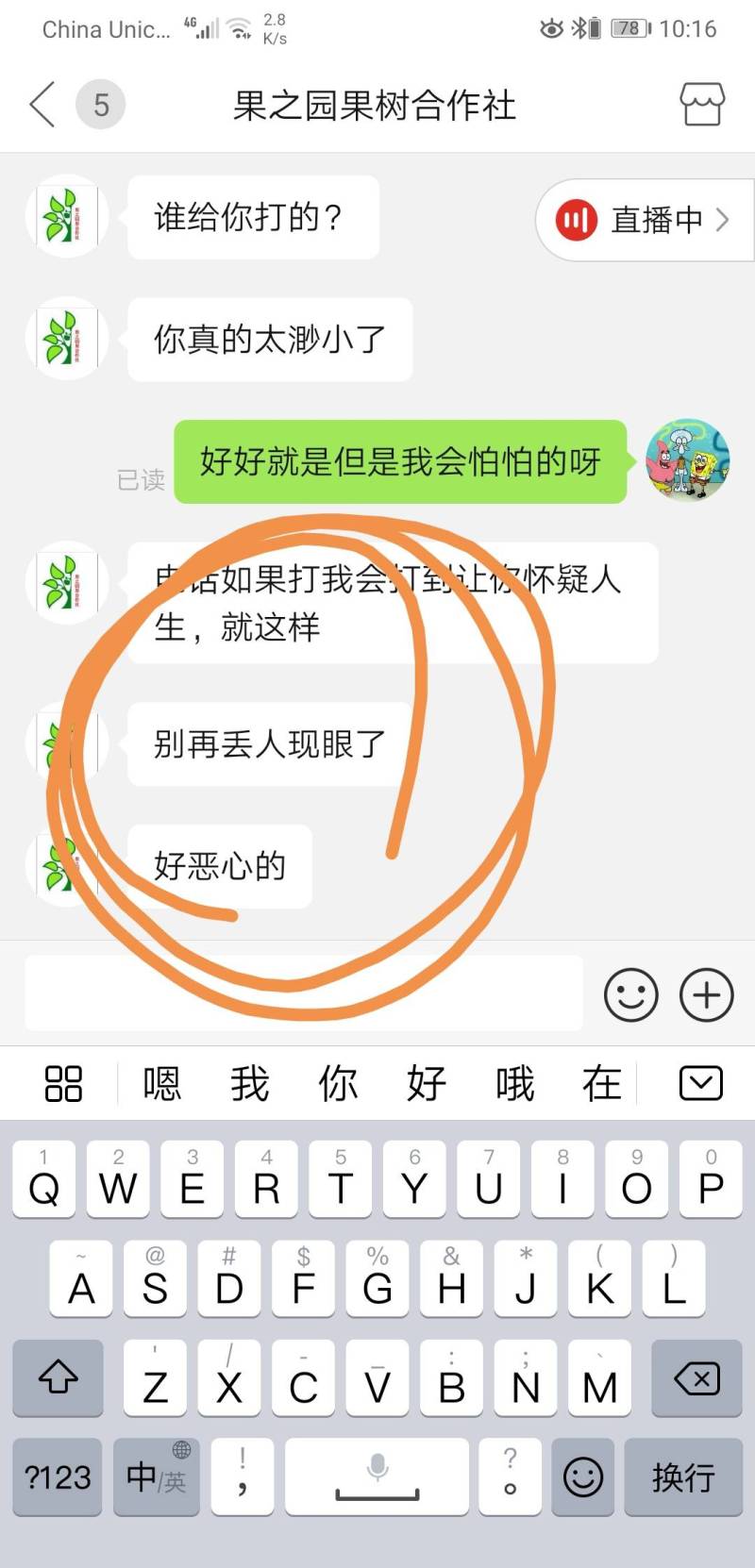Open the keyboard emoji key
This screenshot has height=1568, width=755.
583,1476
